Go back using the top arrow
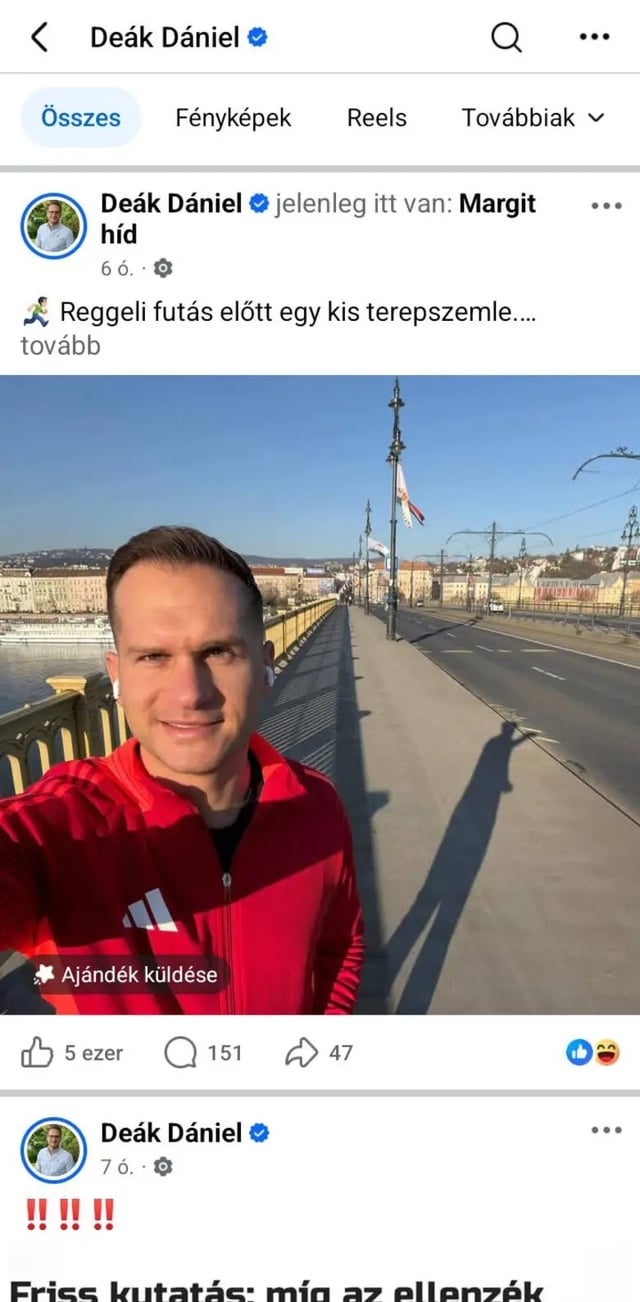The height and width of the screenshot is (1302, 640). pos(39,38)
